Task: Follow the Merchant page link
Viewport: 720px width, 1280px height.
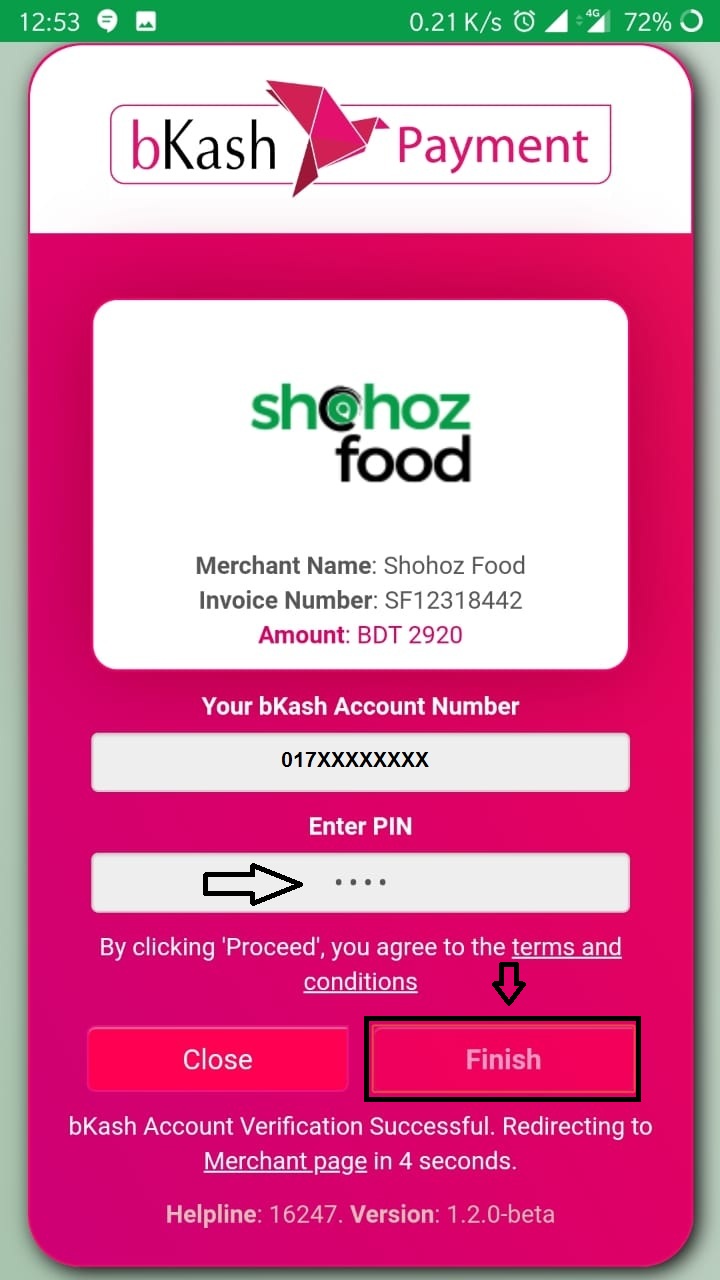Action: (x=285, y=1161)
